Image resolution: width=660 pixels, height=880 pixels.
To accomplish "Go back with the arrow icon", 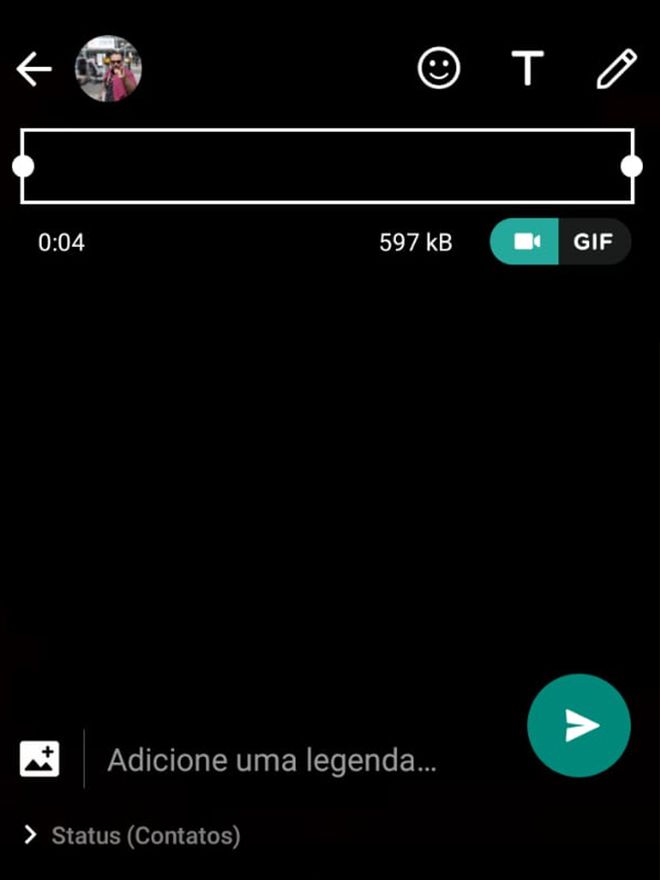I will [34, 69].
